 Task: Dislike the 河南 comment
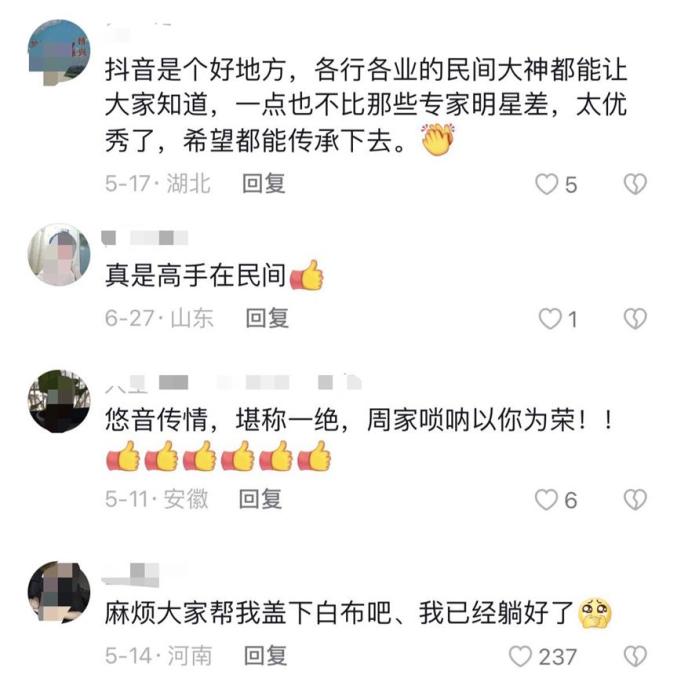click(x=635, y=656)
